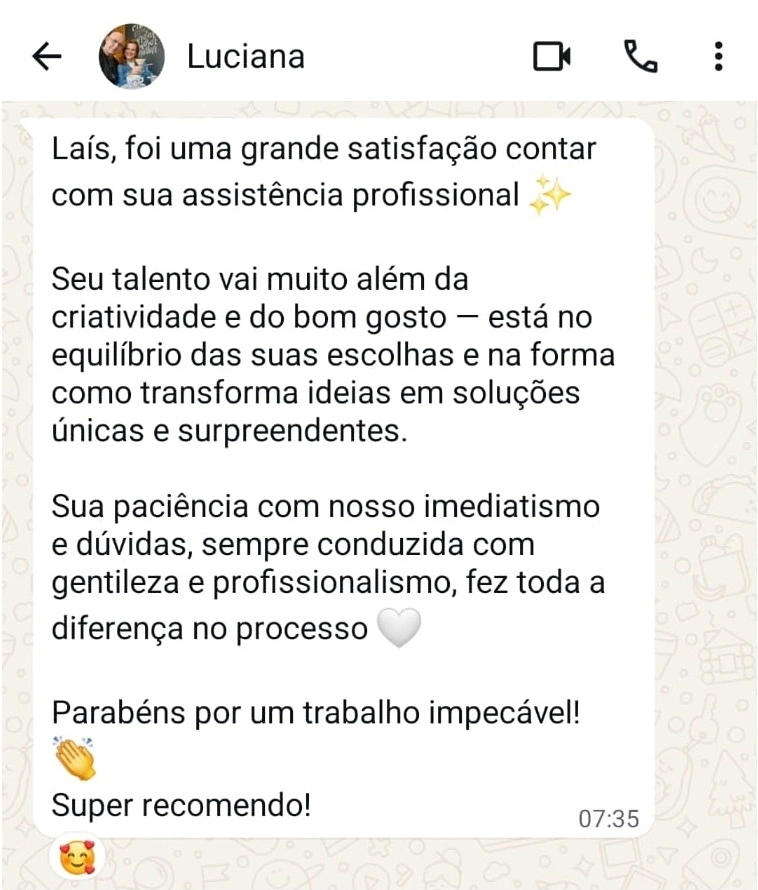
Task: Start a video call with Luciana
Action: click(552, 56)
